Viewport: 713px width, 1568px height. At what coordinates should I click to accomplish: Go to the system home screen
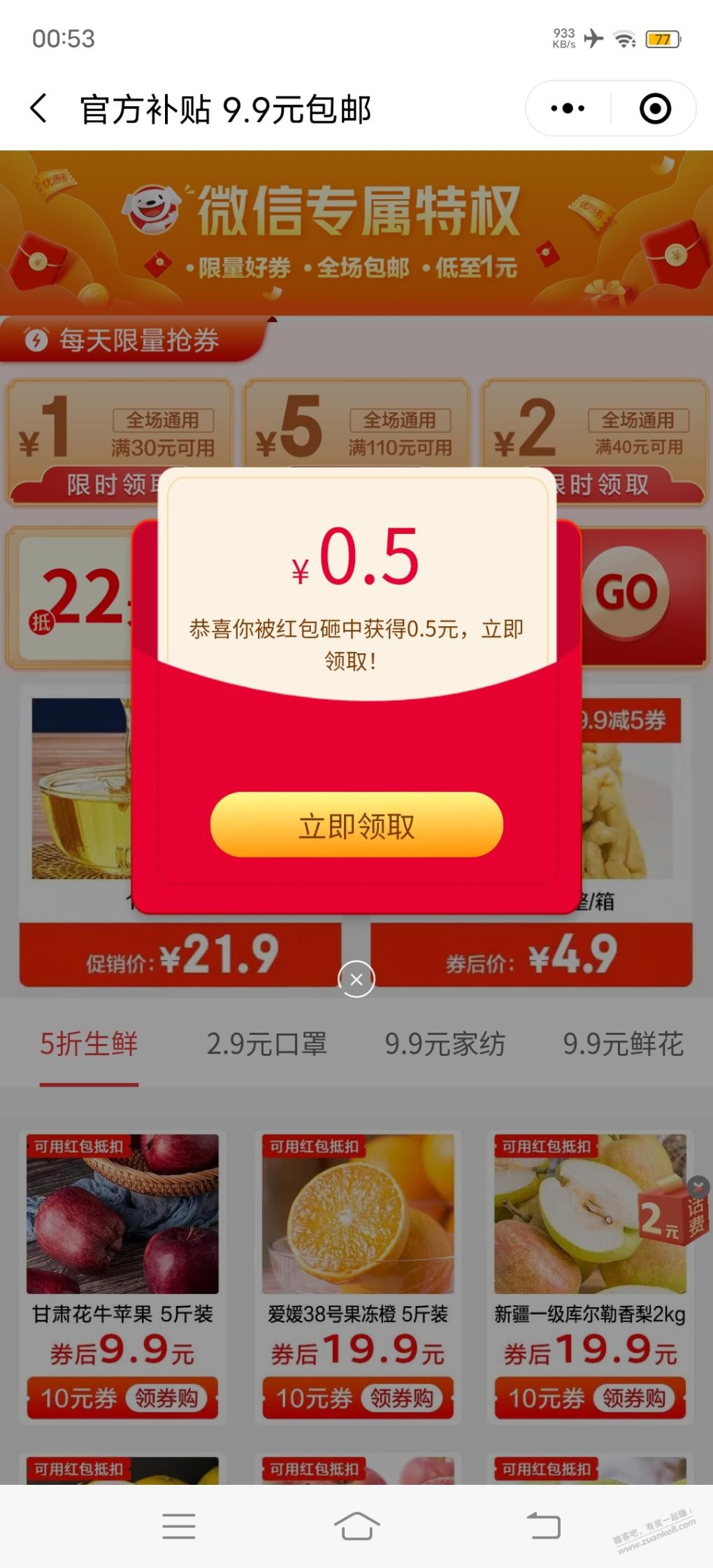356,1526
